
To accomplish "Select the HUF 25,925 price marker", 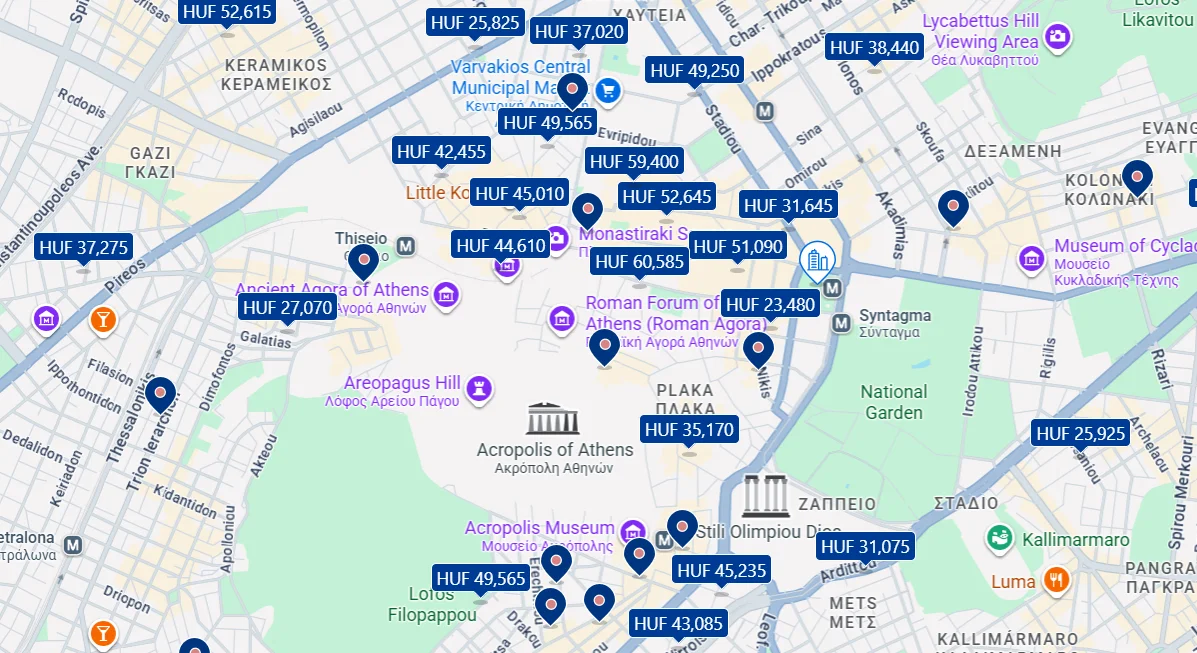I will 1080,434.
